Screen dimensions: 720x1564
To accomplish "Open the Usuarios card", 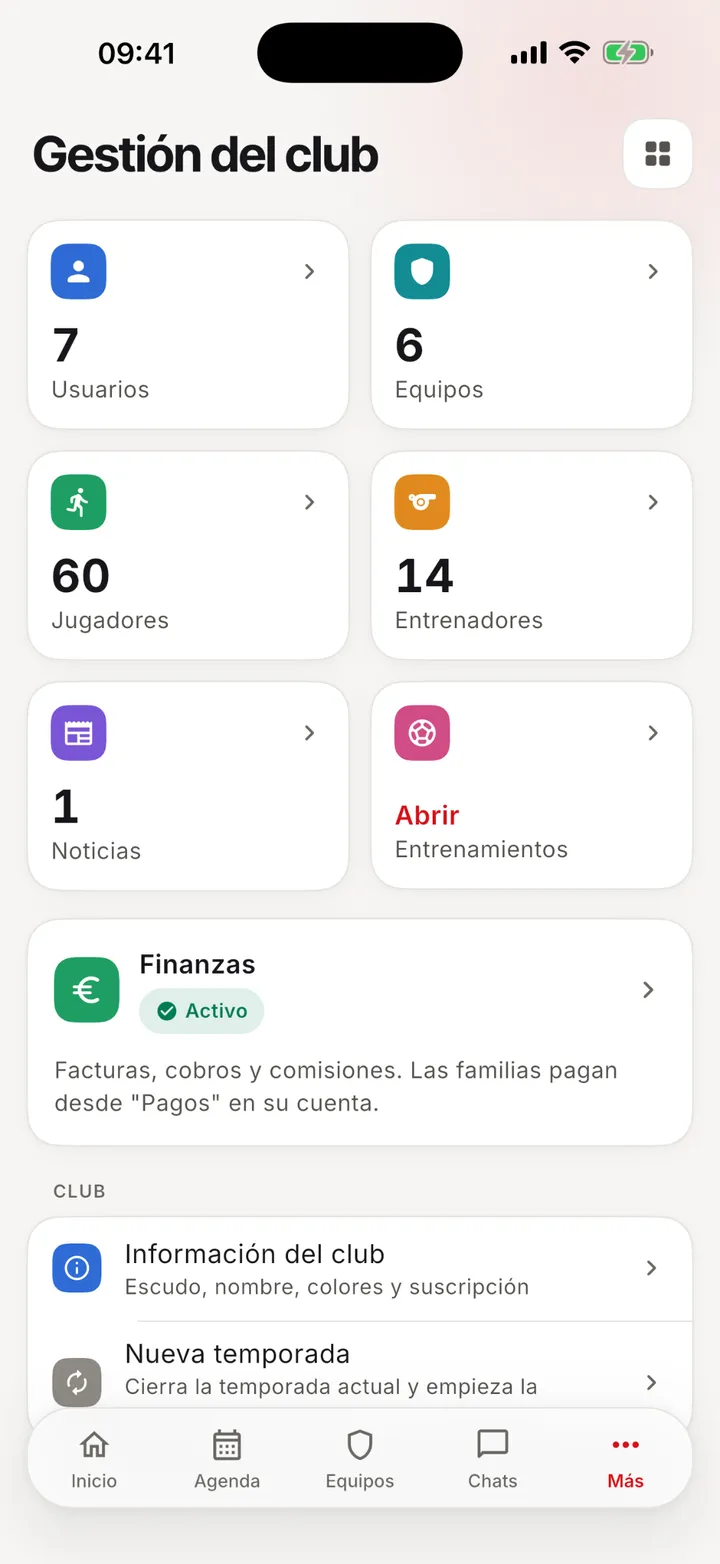I will pos(188,325).
